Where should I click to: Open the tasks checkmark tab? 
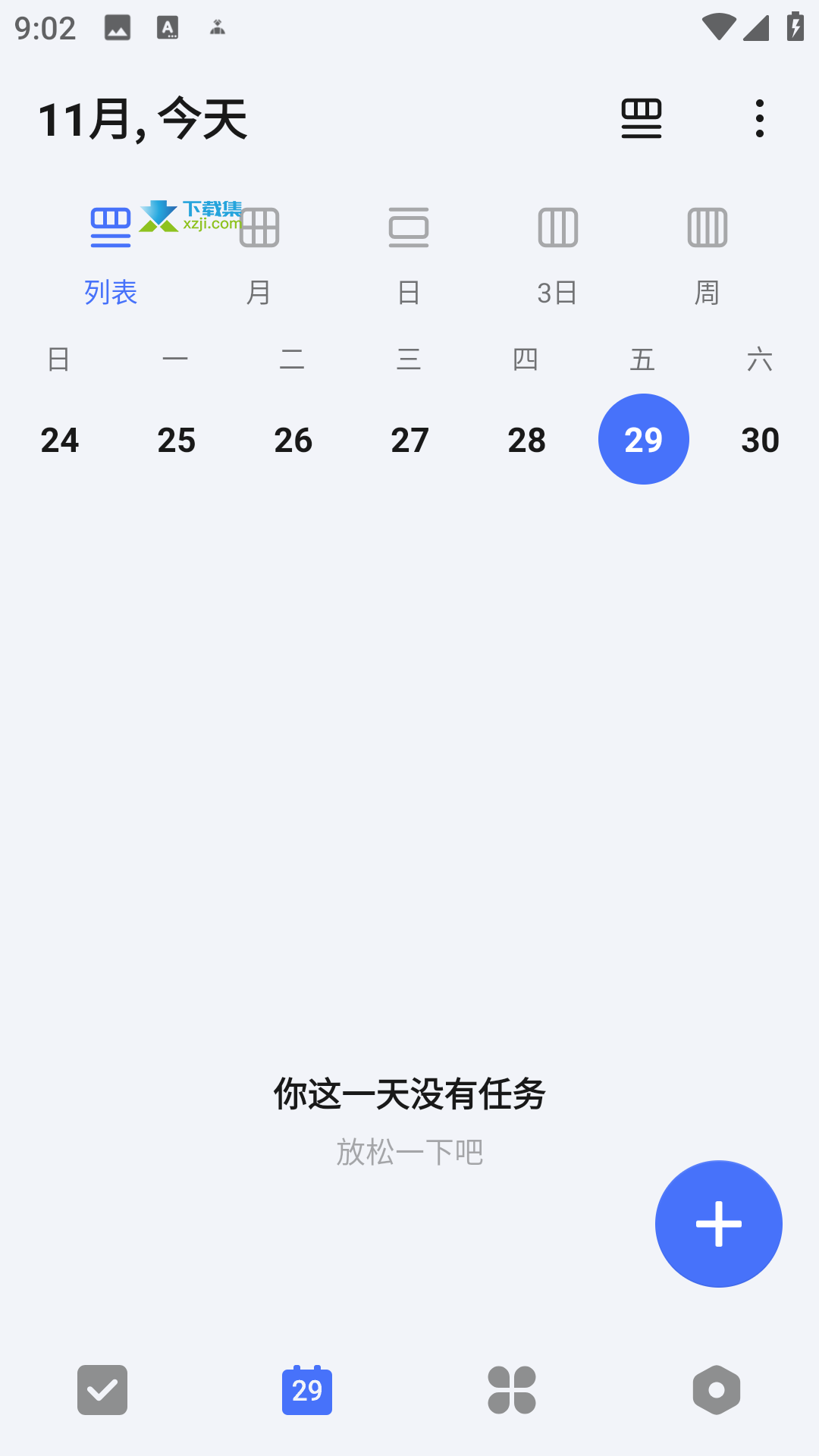[102, 1390]
